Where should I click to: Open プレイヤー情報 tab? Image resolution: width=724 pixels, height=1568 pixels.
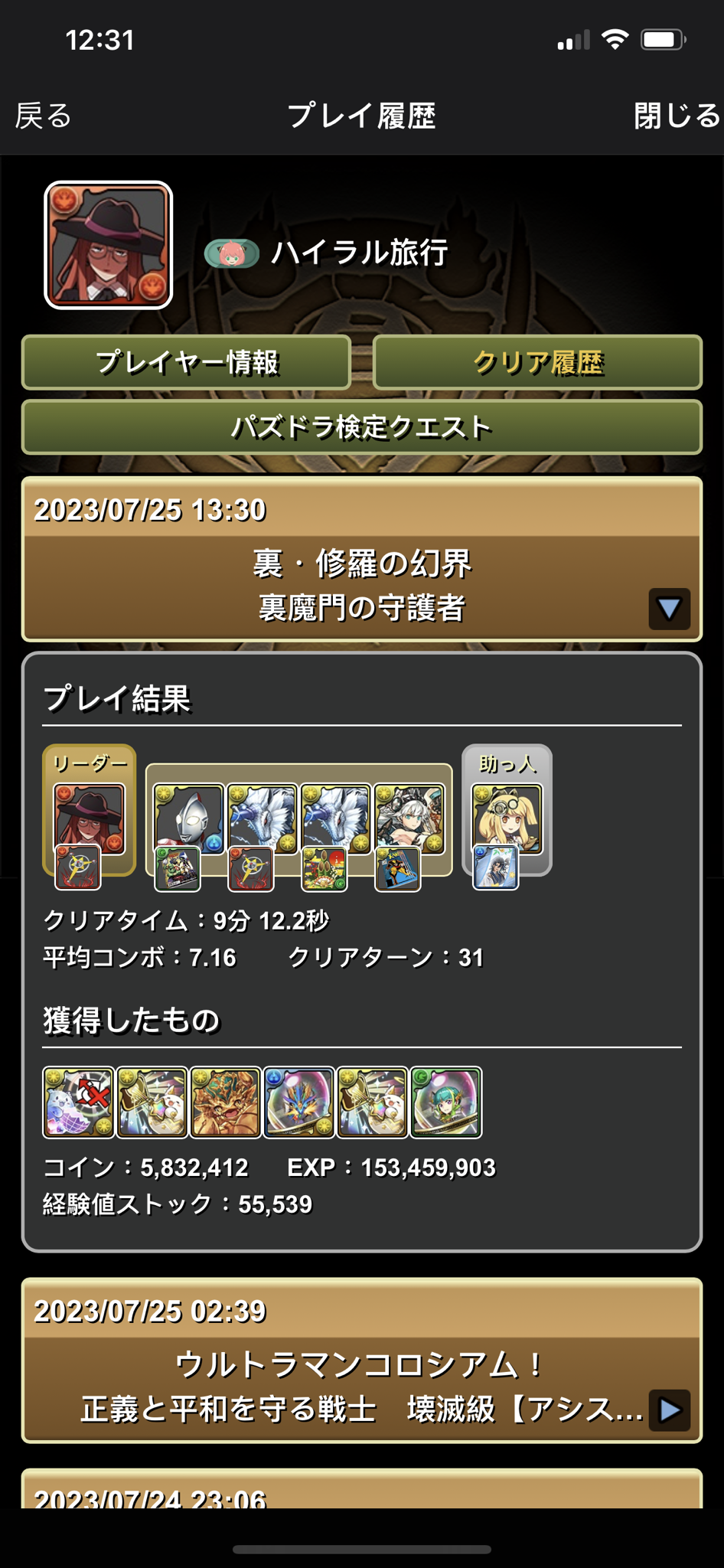pyautogui.click(x=186, y=362)
